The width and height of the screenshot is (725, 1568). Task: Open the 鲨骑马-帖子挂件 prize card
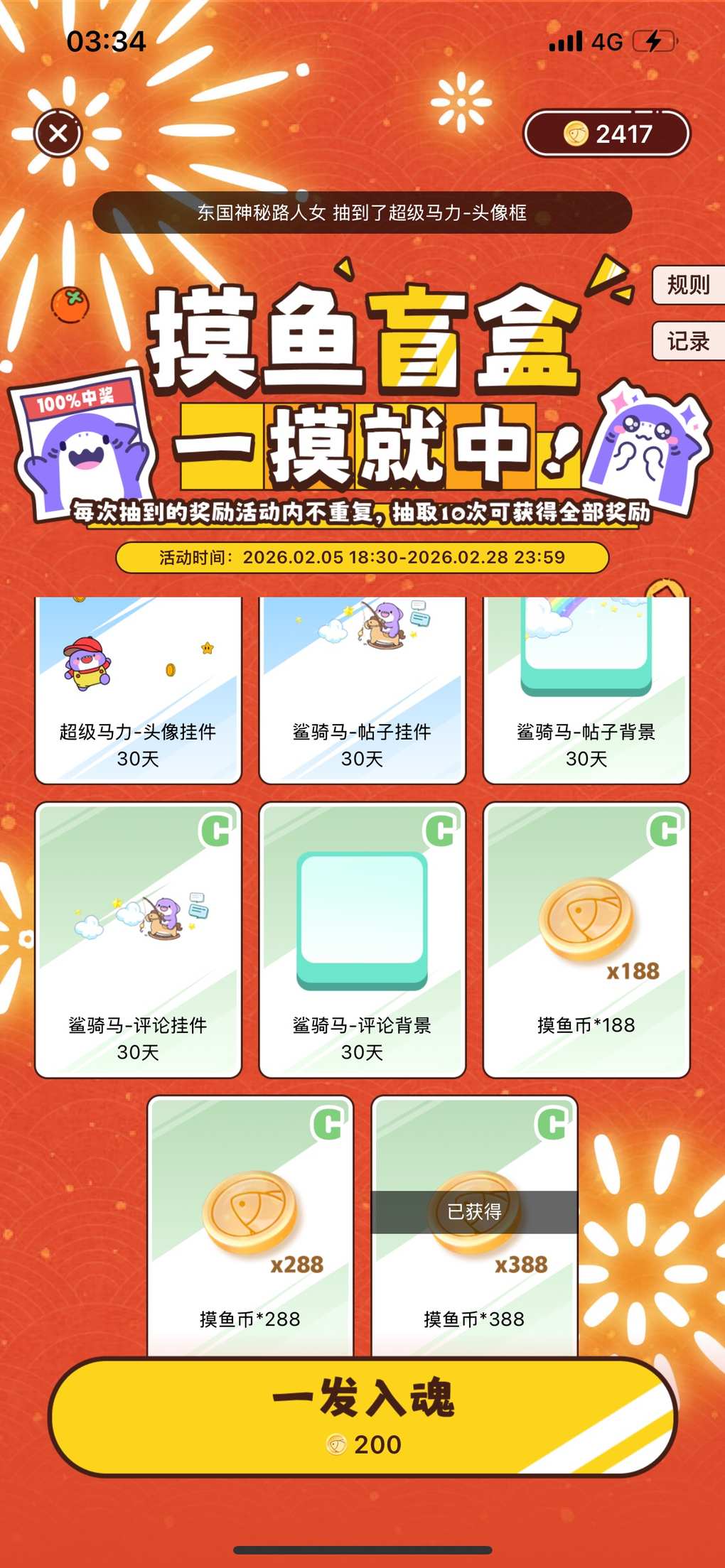pyautogui.click(x=362, y=689)
